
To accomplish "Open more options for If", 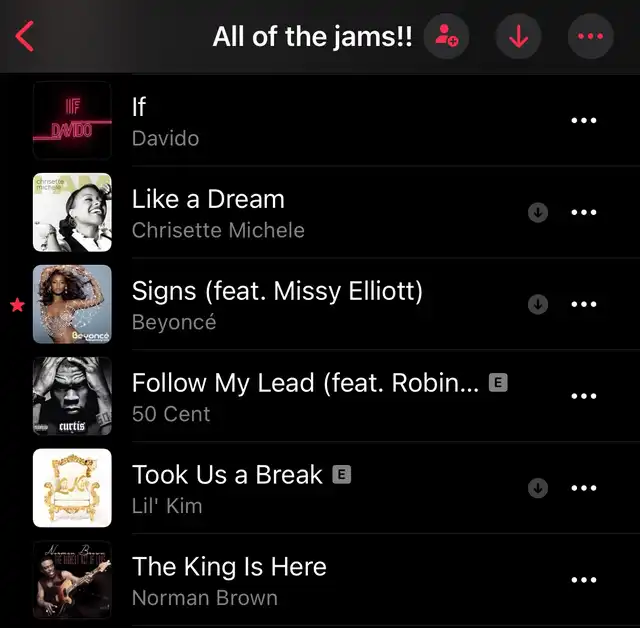I will click(x=583, y=121).
